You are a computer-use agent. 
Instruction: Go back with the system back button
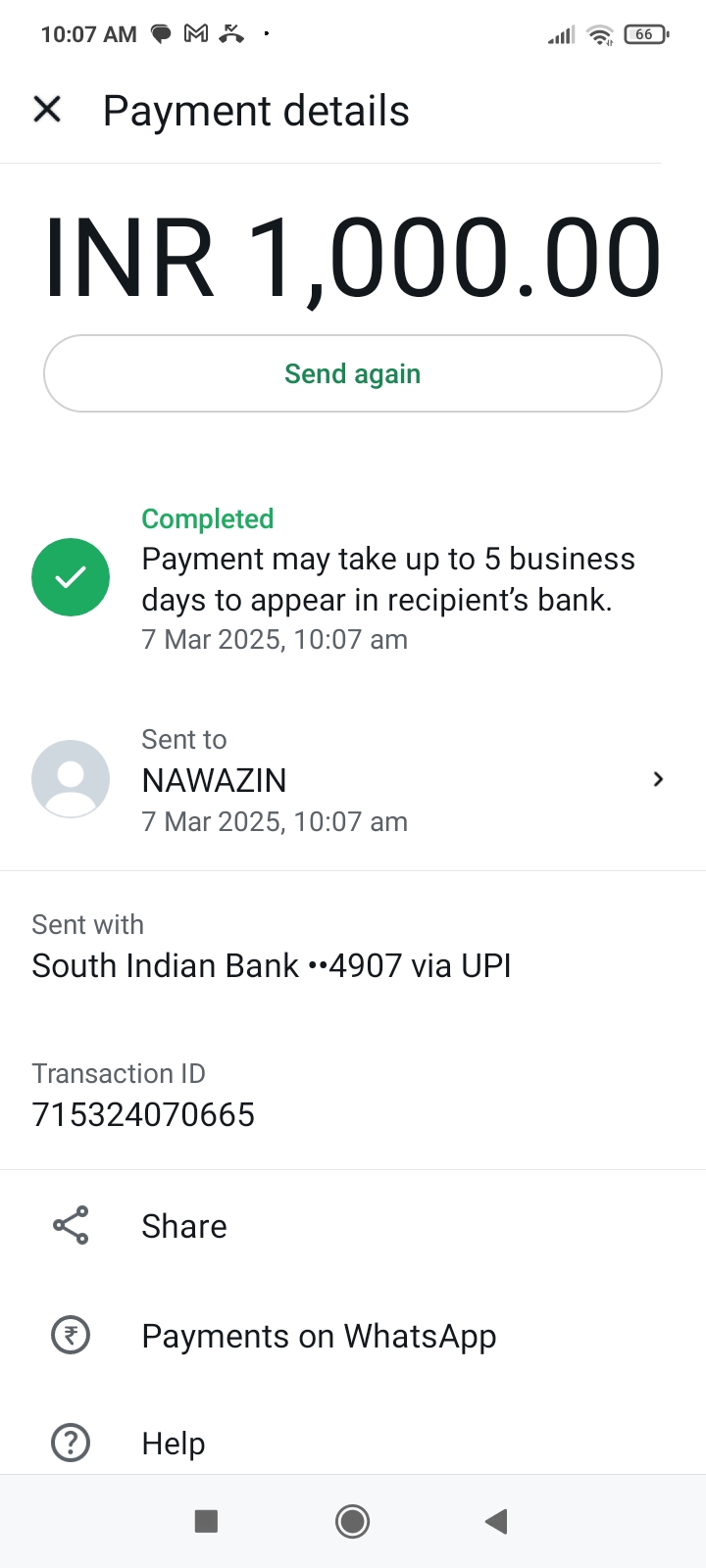pos(496,1521)
